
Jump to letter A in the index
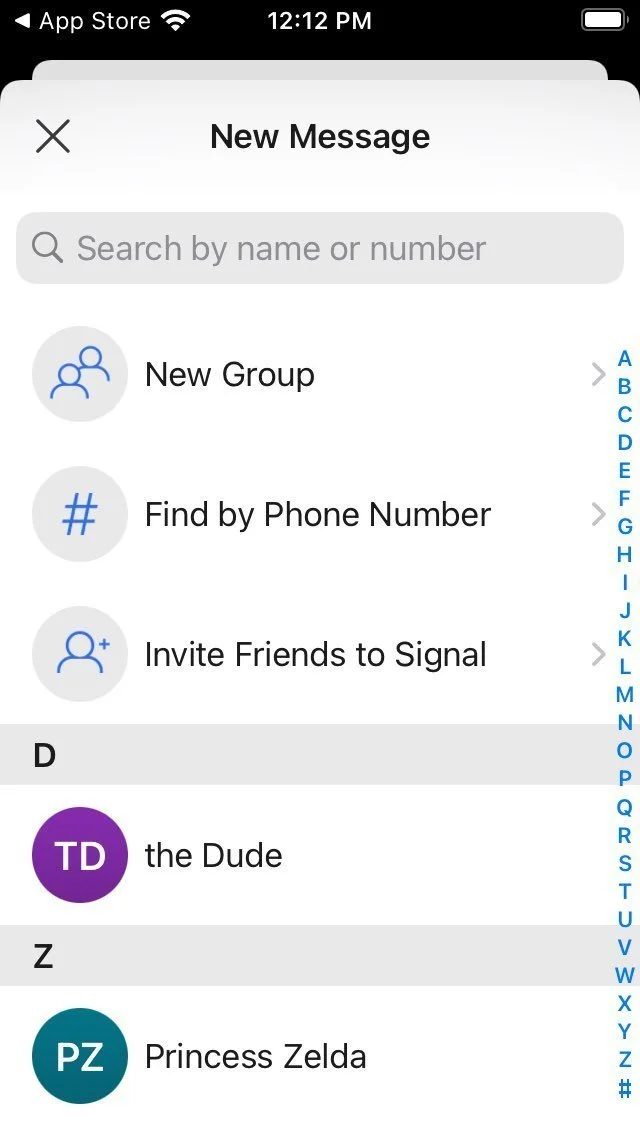[x=625, y=358]
